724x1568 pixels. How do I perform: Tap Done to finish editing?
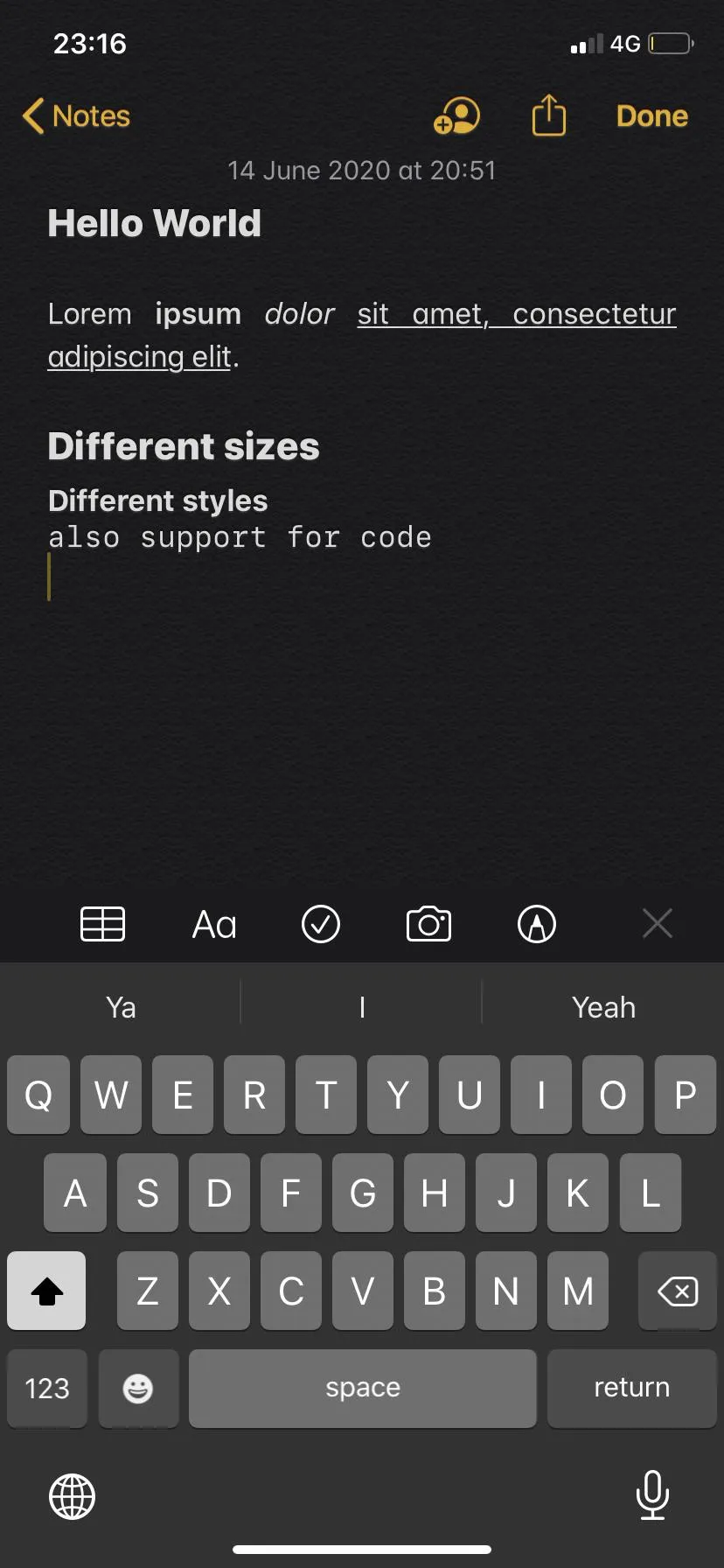point(651,116)
